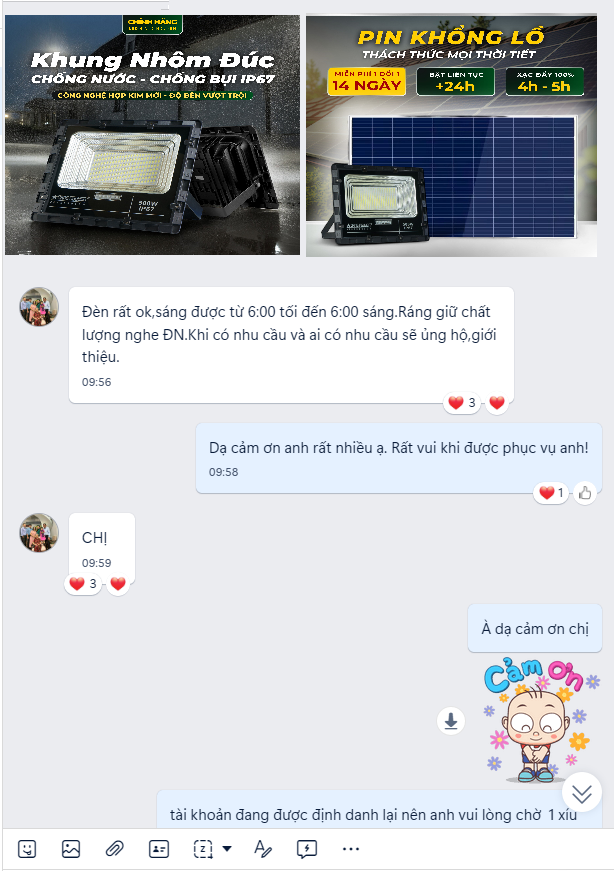
Task: Jump to the latest message with the down chevron
Action: tap(581, 792)
